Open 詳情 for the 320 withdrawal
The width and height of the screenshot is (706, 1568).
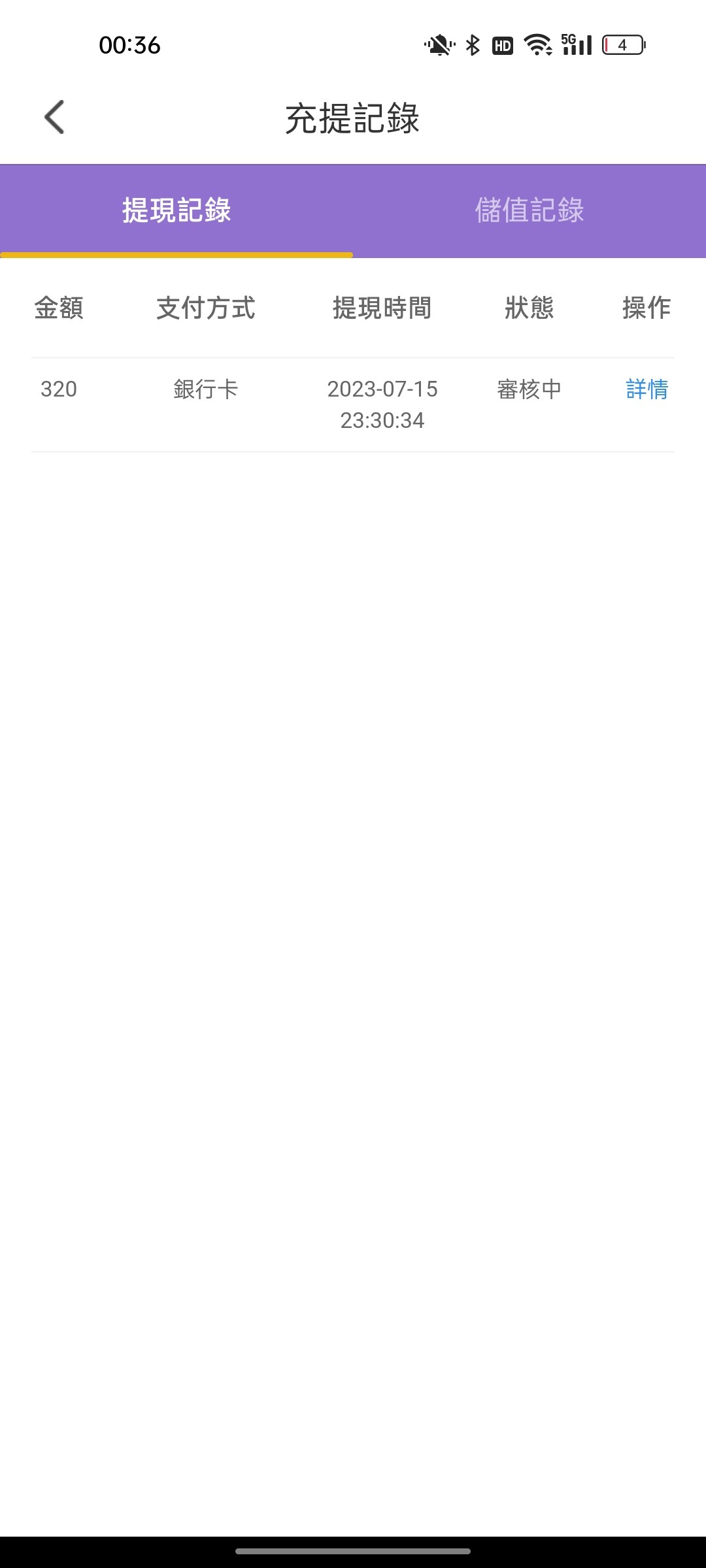pos(647,389)
